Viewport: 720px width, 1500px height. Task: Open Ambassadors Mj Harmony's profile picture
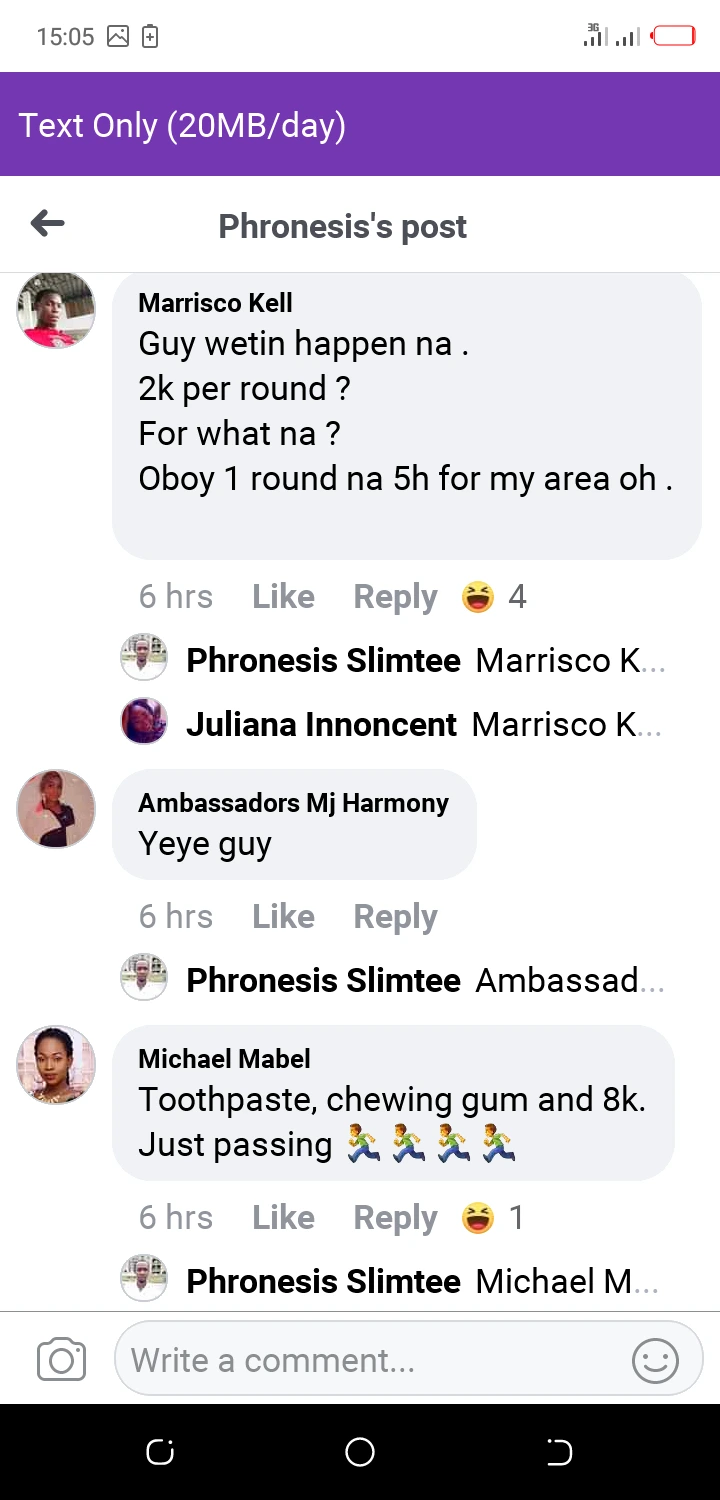click(x=56, y=808)
